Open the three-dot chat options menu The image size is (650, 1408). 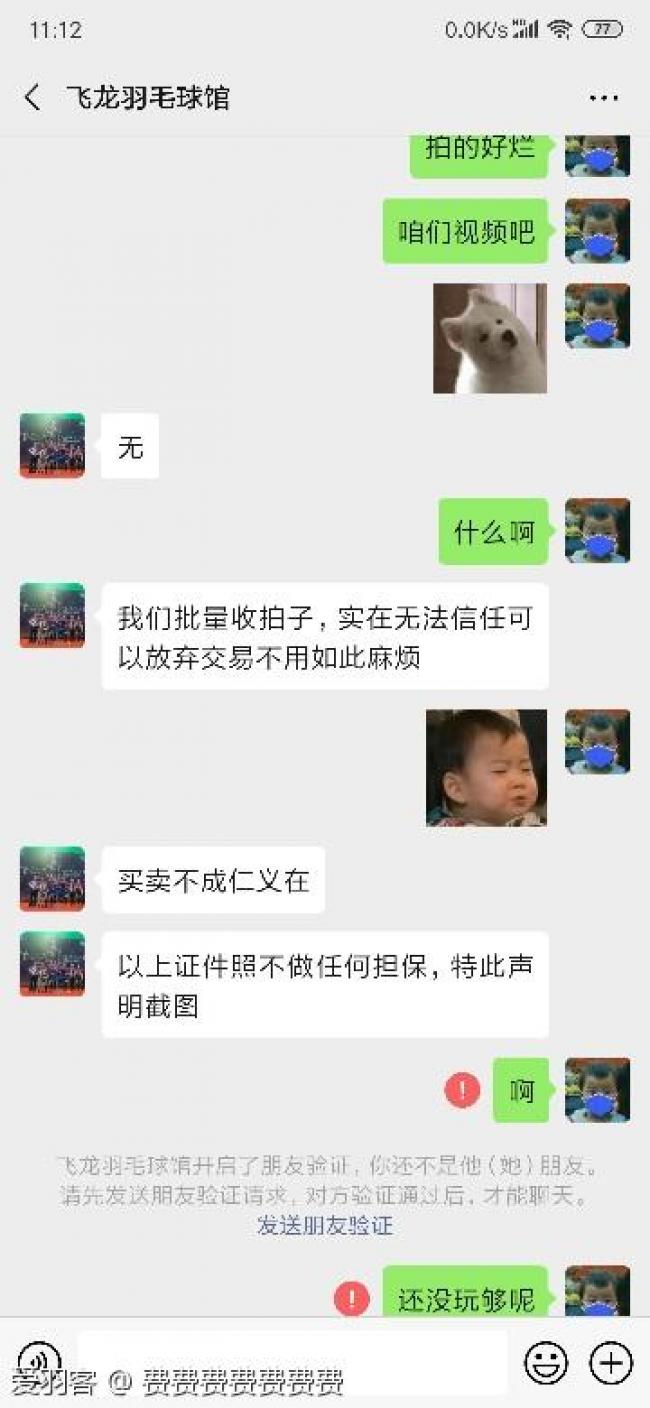click(604, 98)
